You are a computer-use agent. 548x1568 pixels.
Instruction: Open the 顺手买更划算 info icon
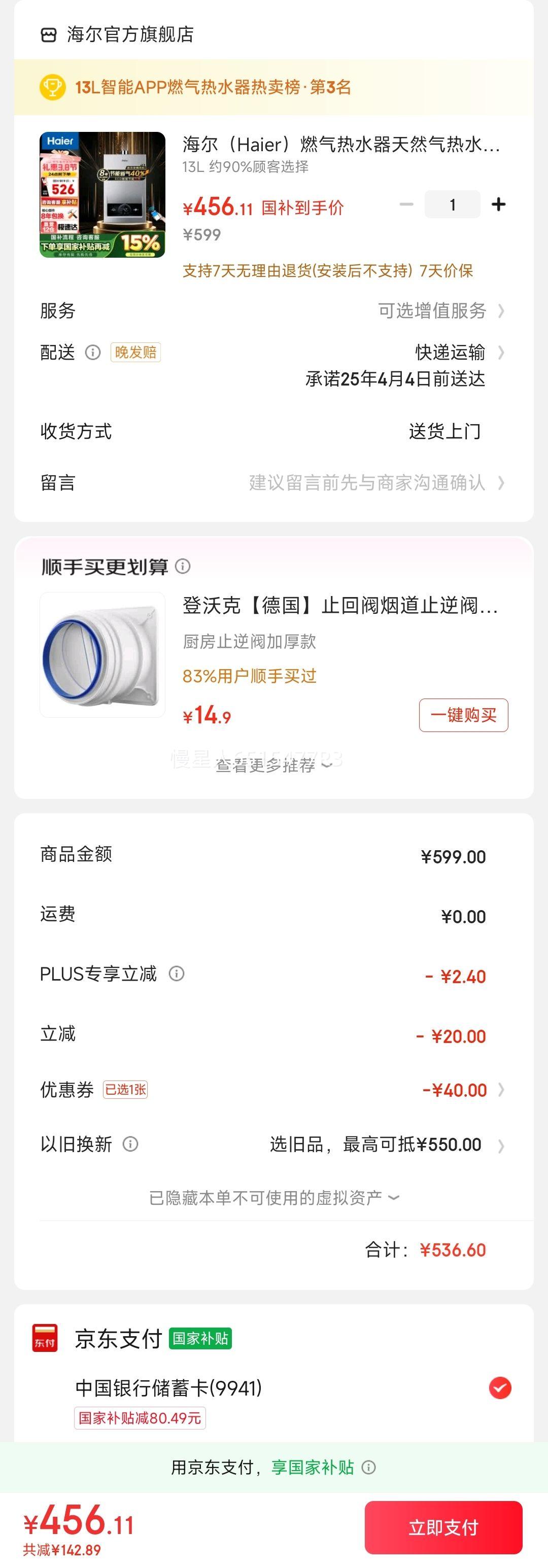coord(185,567)
